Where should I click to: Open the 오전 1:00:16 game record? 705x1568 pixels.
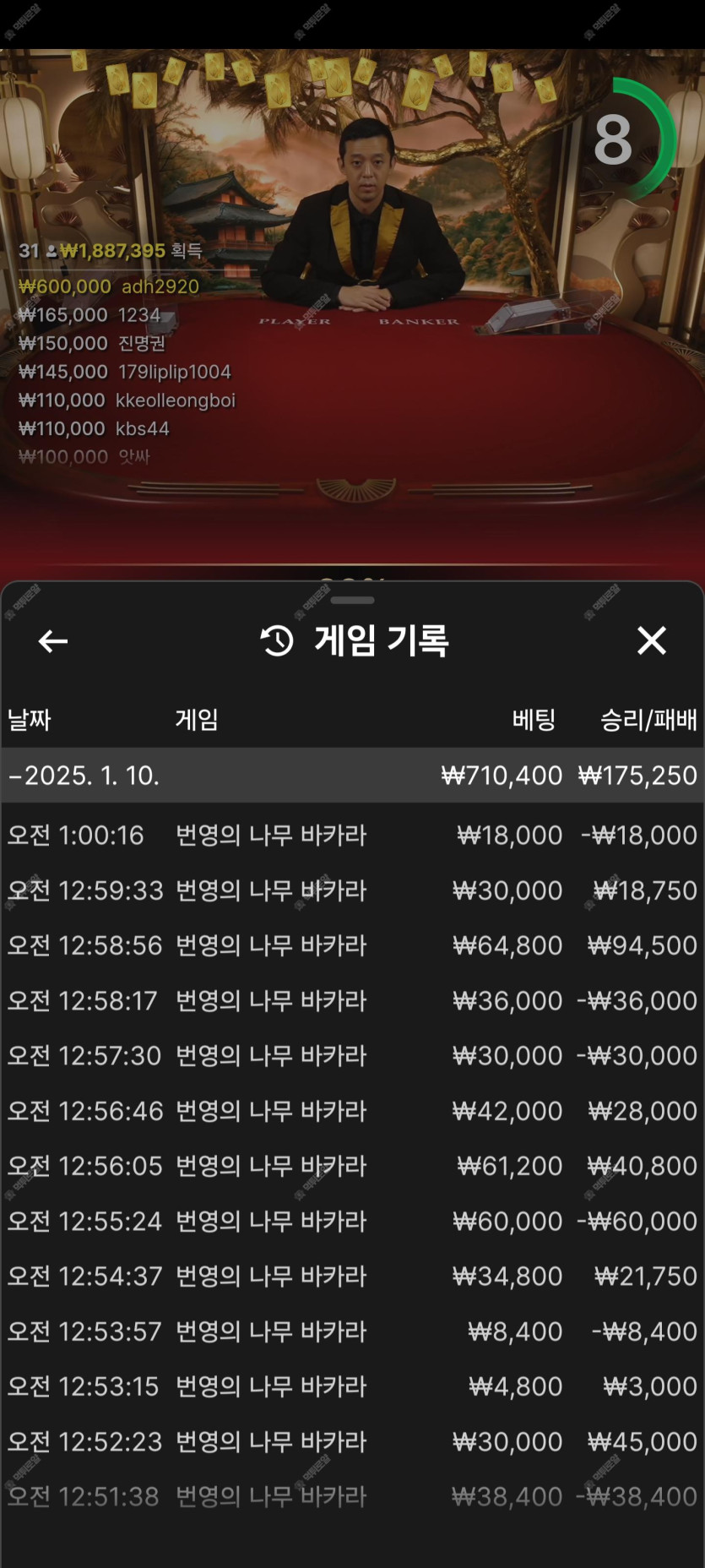click(x=352, y=836)
